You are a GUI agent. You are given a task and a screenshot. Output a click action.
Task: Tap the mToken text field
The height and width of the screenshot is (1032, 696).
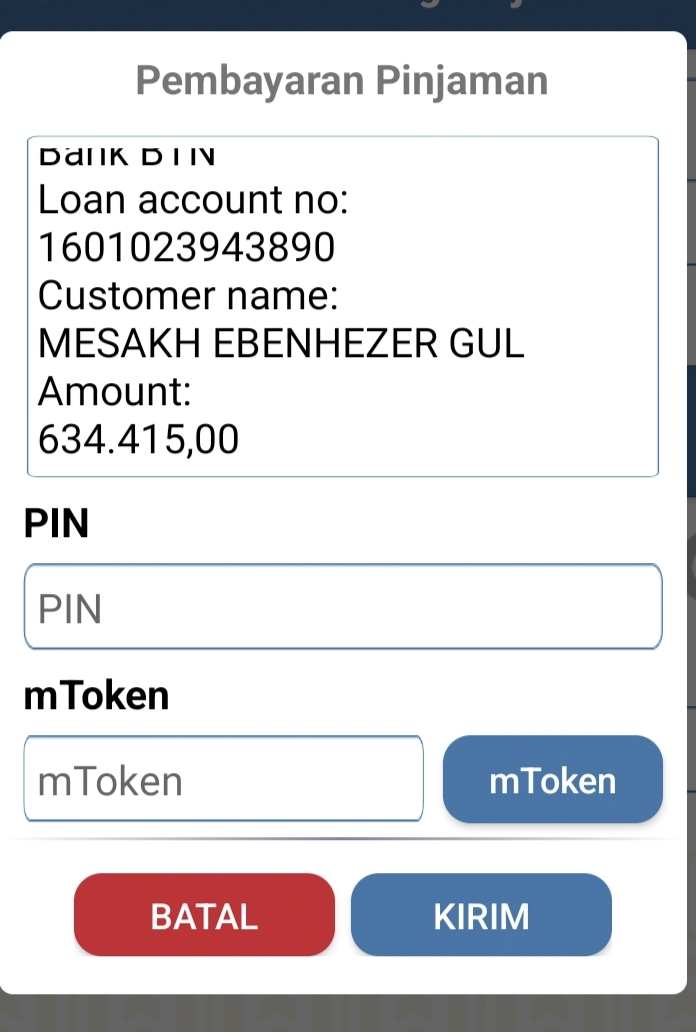point(223,779)
